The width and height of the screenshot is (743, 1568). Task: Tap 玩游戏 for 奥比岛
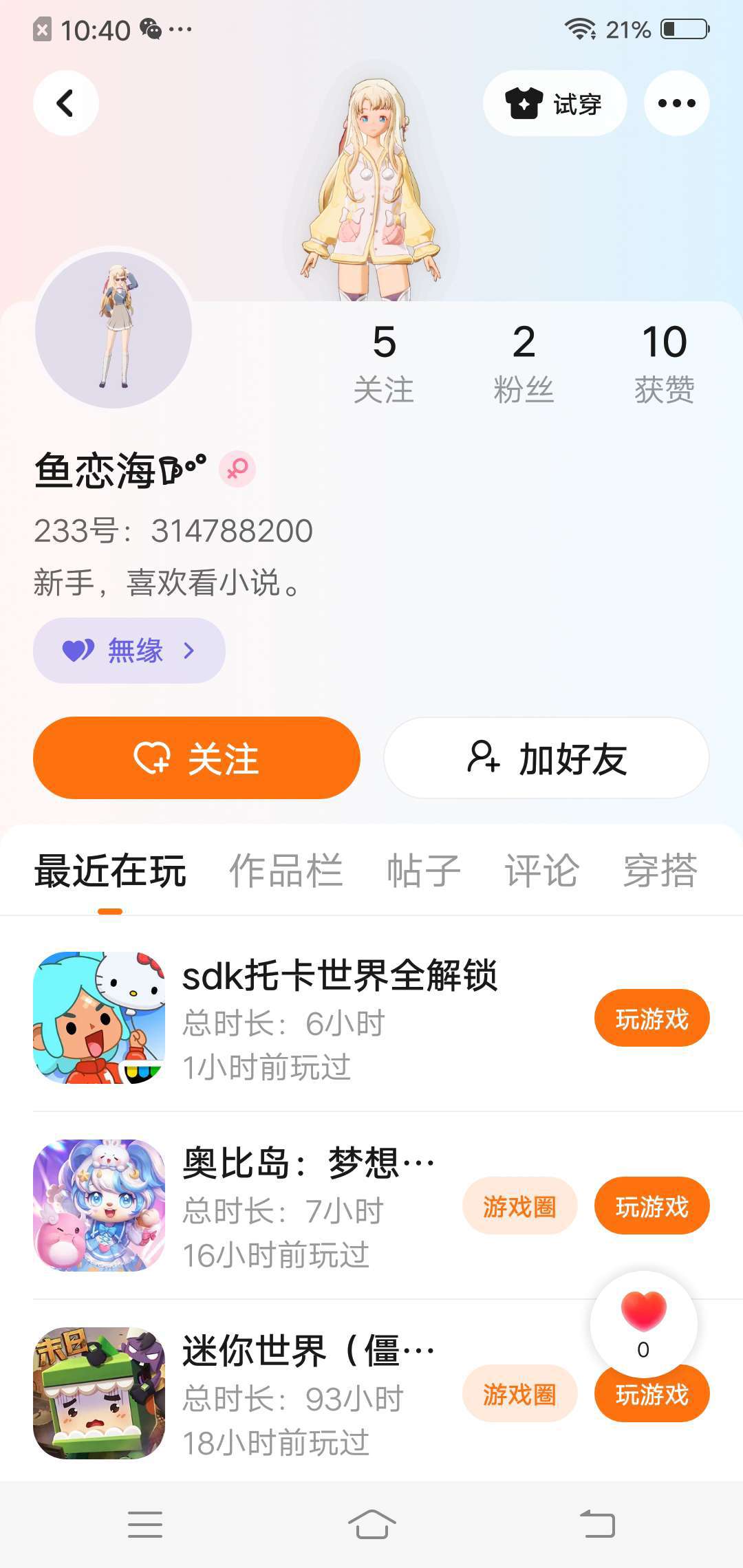point(652,1206)
